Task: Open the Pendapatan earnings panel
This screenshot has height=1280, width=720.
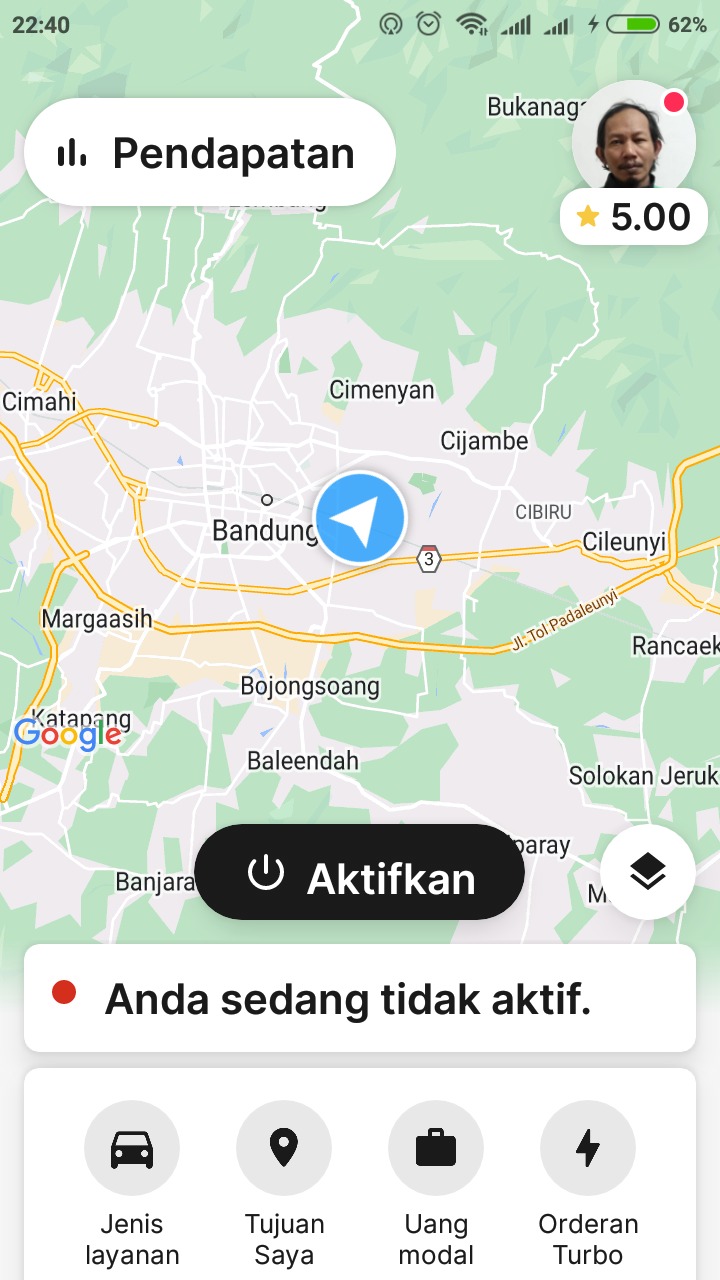Action: (210, 153)
